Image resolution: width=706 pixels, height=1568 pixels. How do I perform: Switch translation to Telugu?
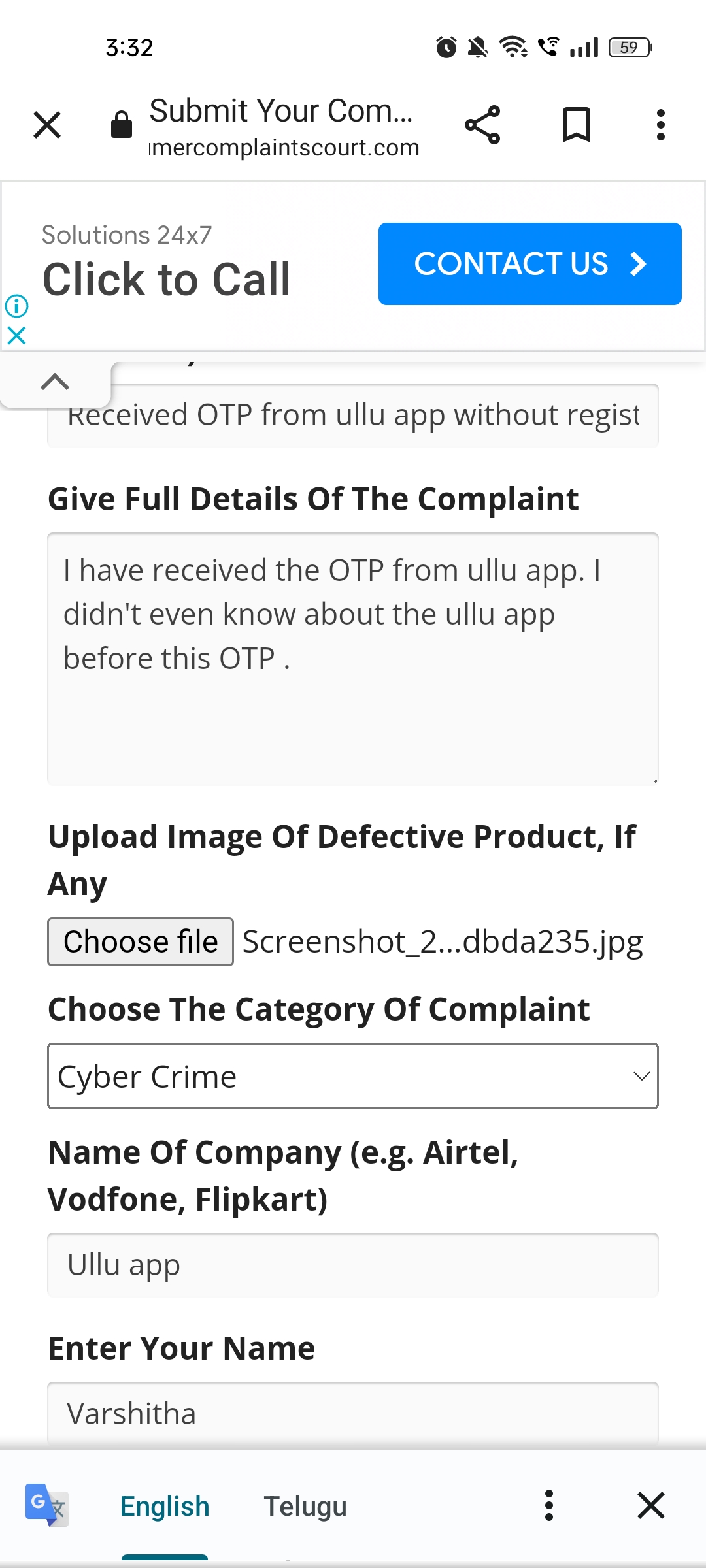point(305,1506)
